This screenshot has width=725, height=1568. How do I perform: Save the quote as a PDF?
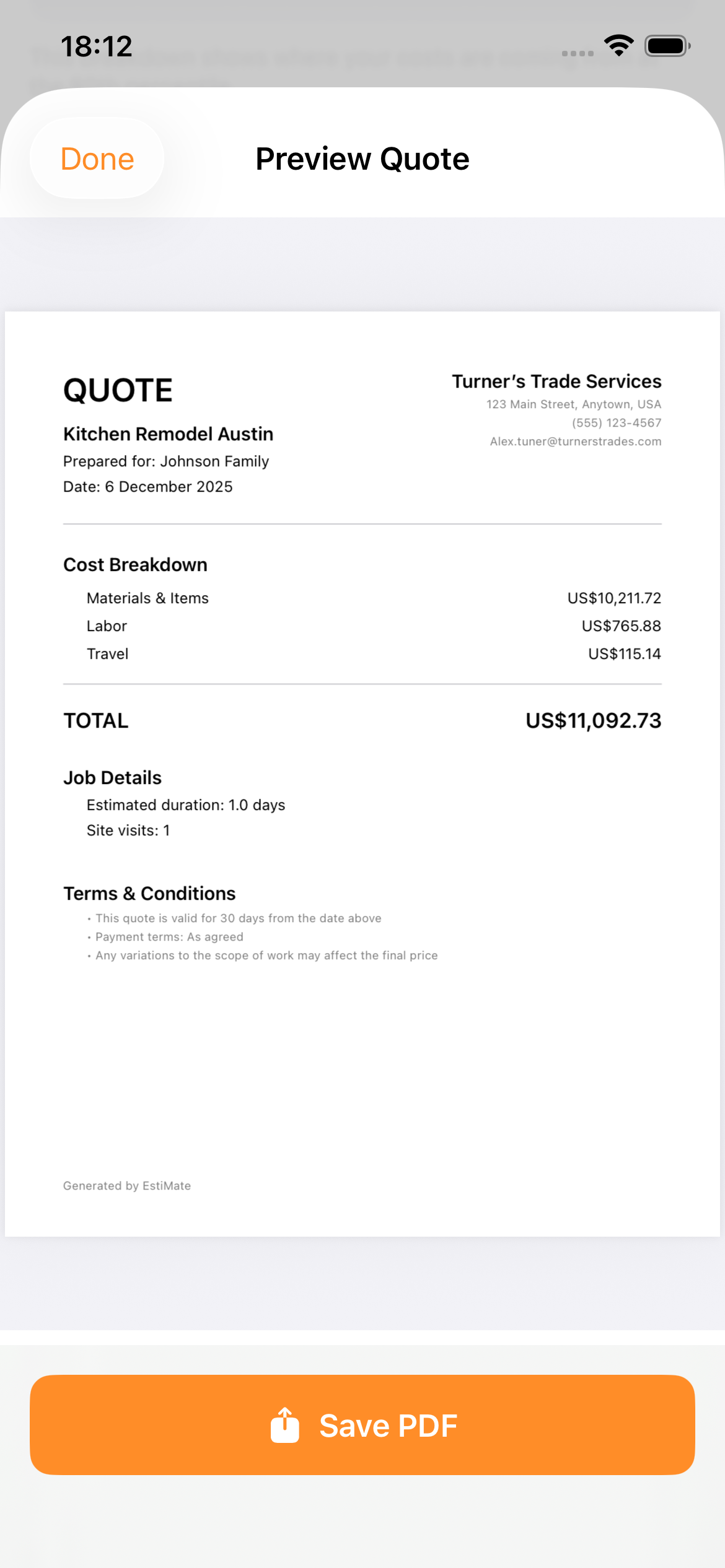click(362, 1424)
